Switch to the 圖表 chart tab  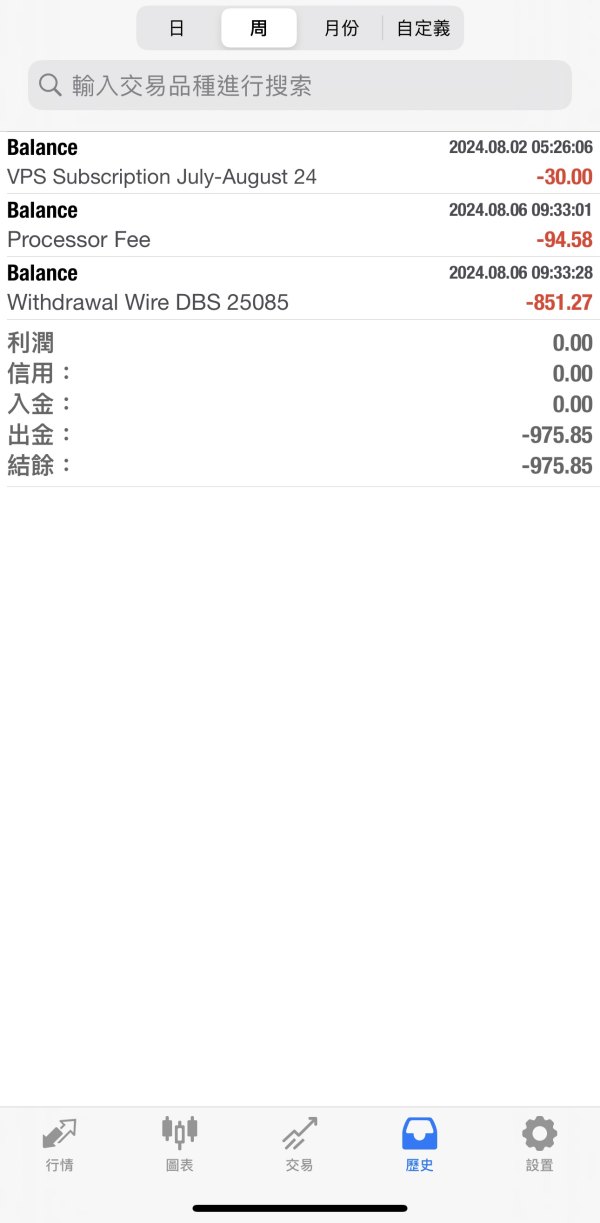(x=180, y=1145)
